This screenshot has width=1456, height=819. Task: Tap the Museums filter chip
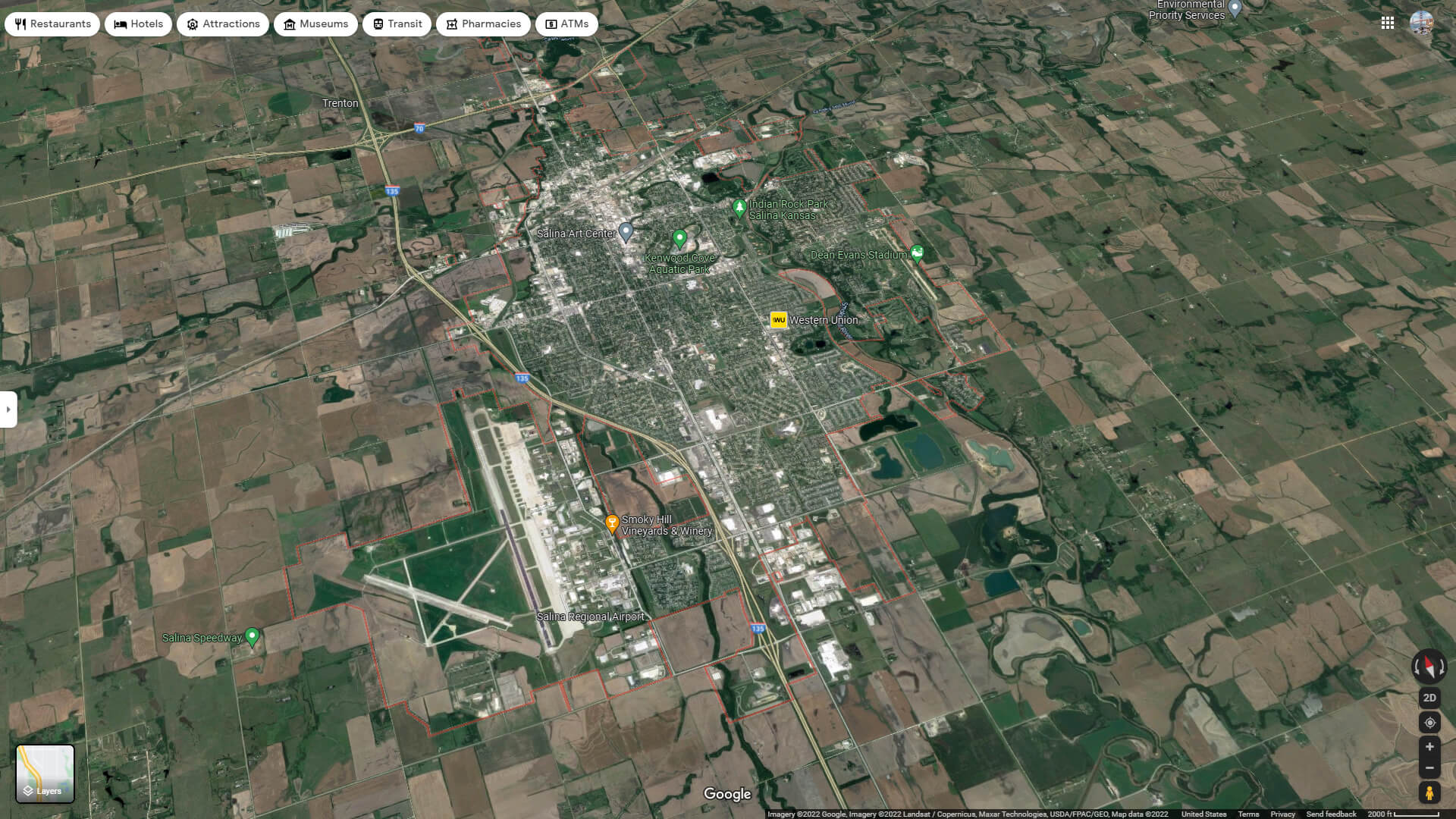(x=316, y=24)
